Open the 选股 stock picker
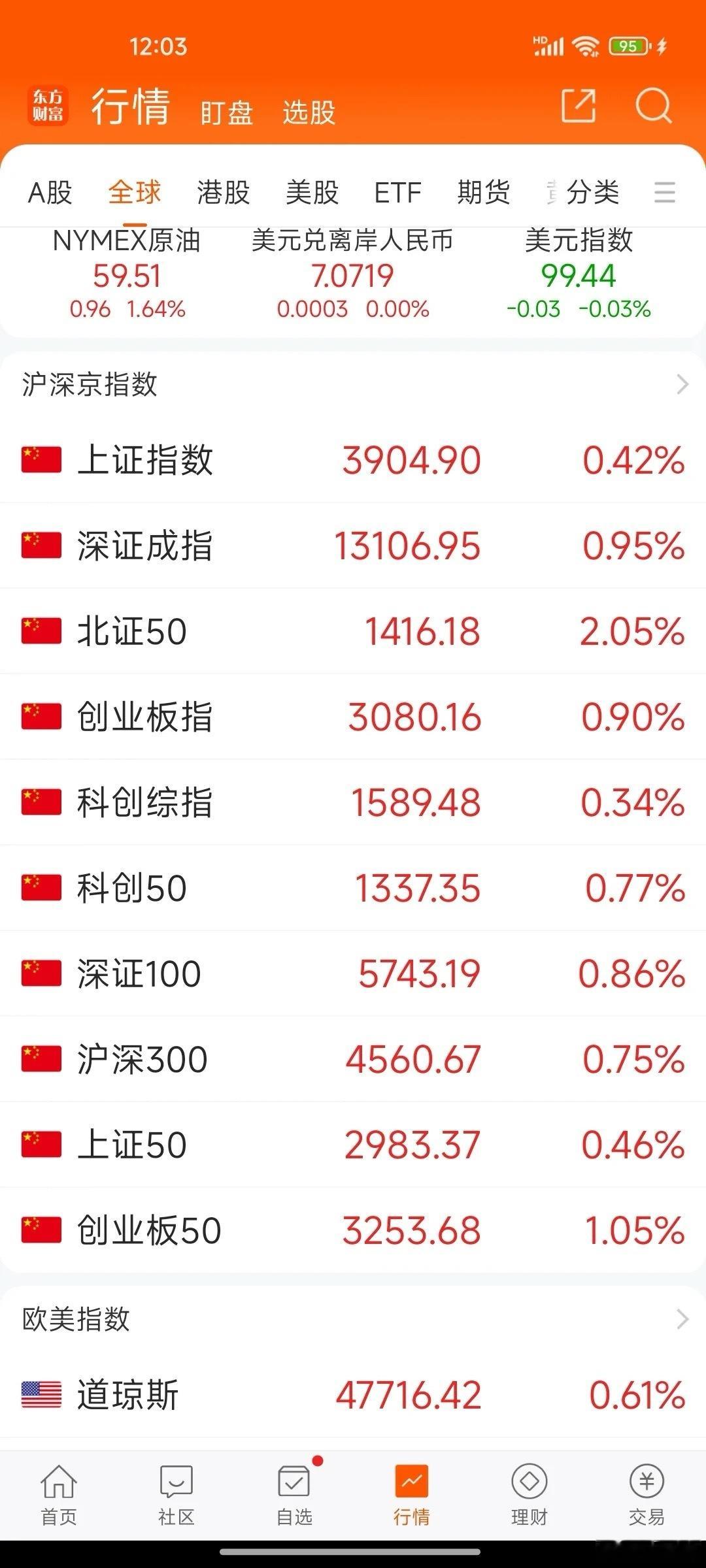Viewport: 706px width, 1568px height. point(309,112)
